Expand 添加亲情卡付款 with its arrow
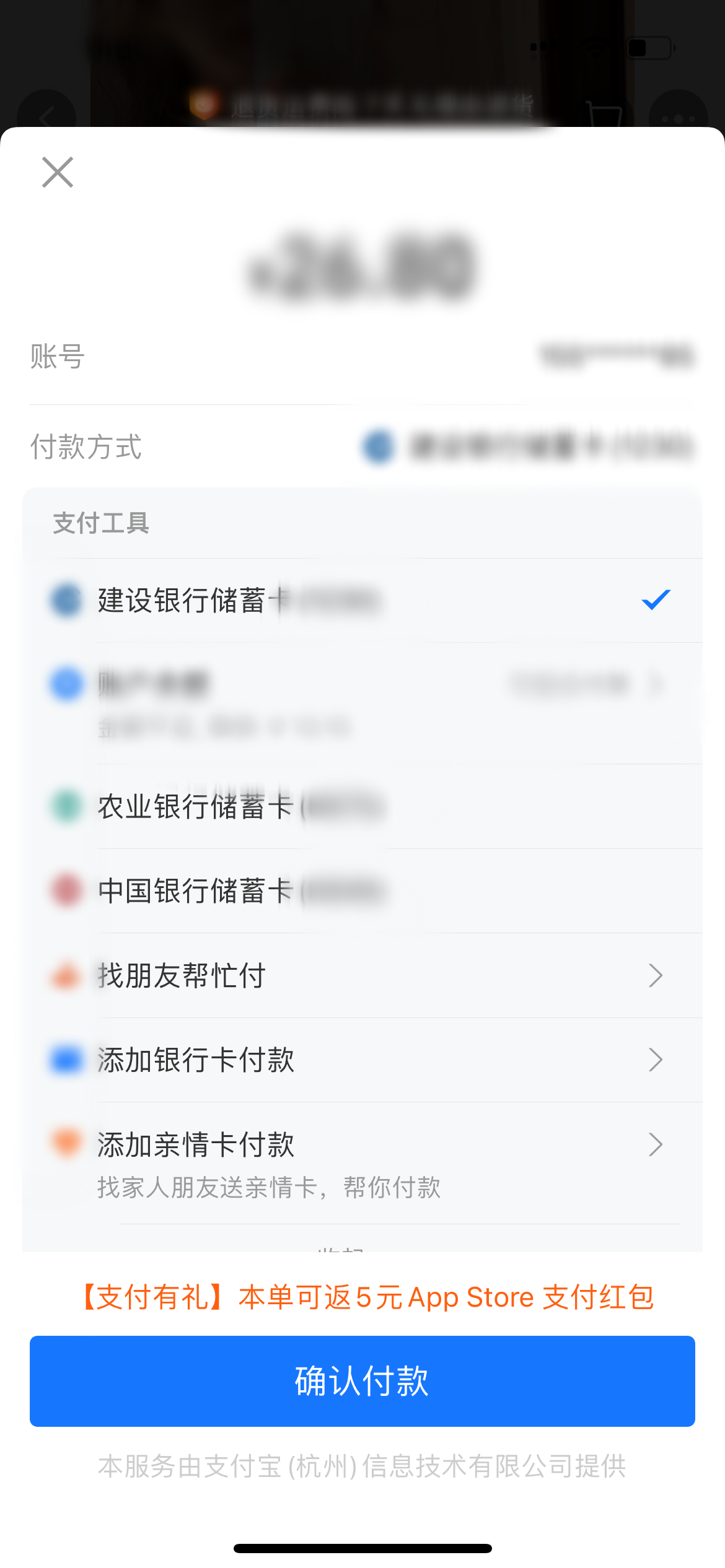The width and height of the screenshot is (725, 1568). click(x=656, y=1144)
